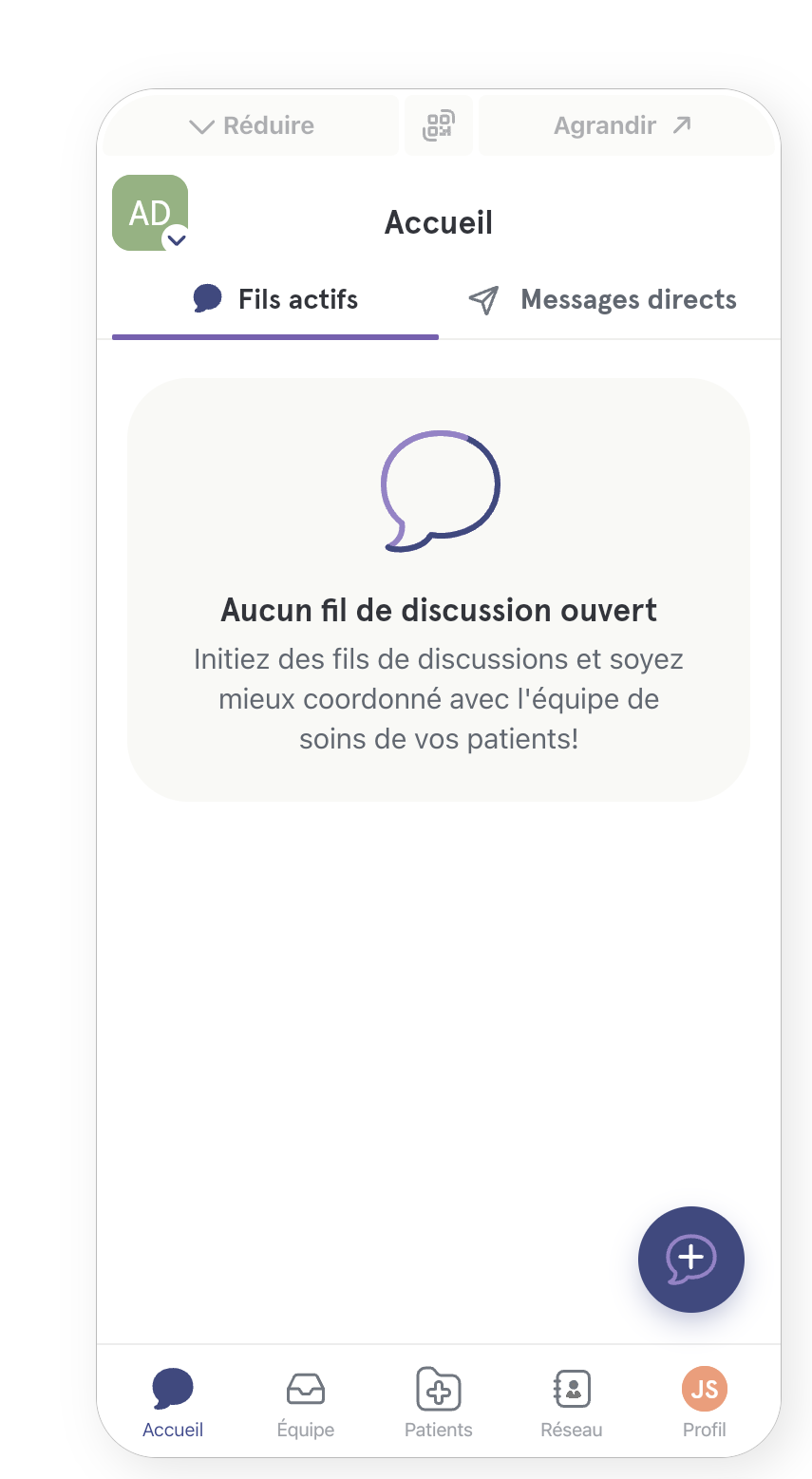
Task: Tap the Réduire button
Action: click(251, 125)
